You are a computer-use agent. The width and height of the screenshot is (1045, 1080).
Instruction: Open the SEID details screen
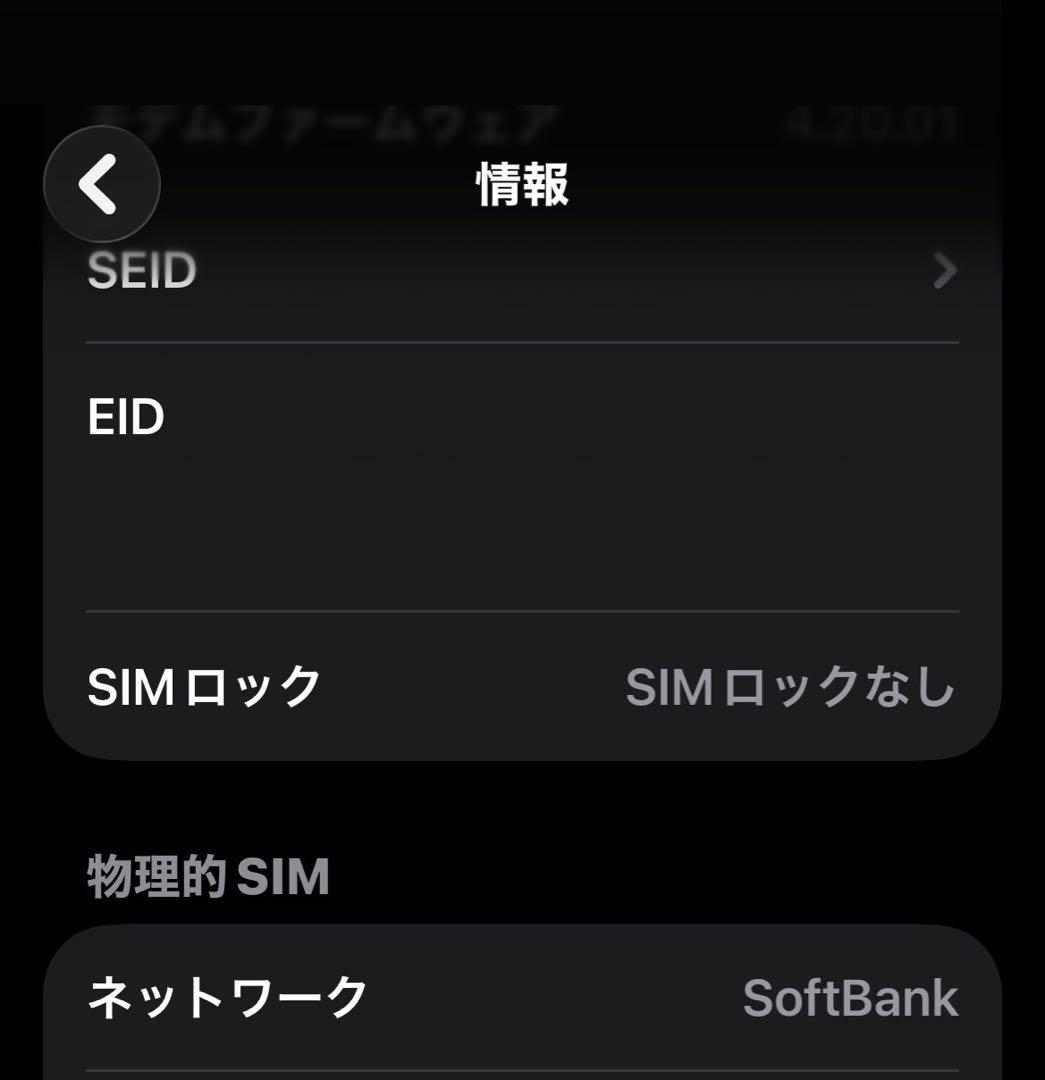pos(520,268)
